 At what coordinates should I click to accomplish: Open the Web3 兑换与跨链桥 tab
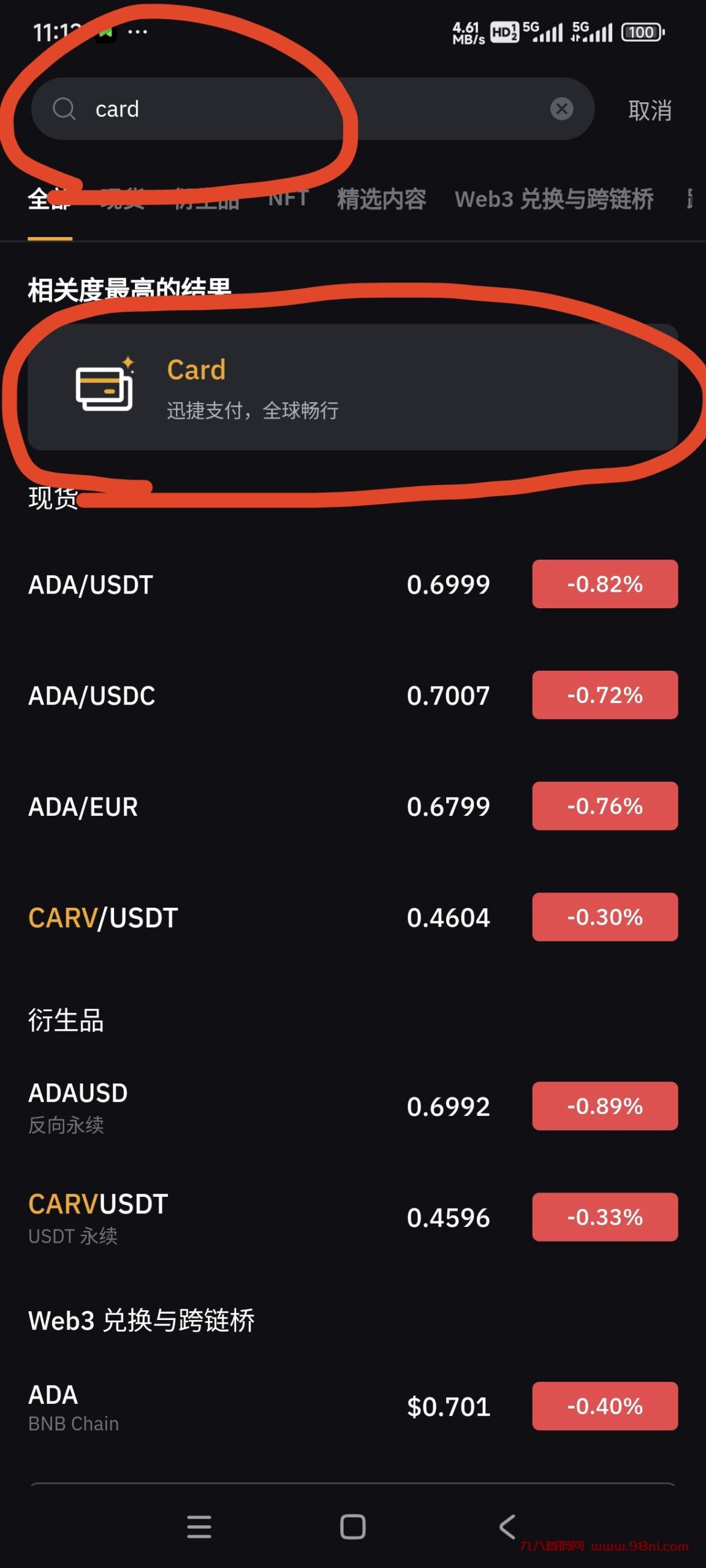554,199
